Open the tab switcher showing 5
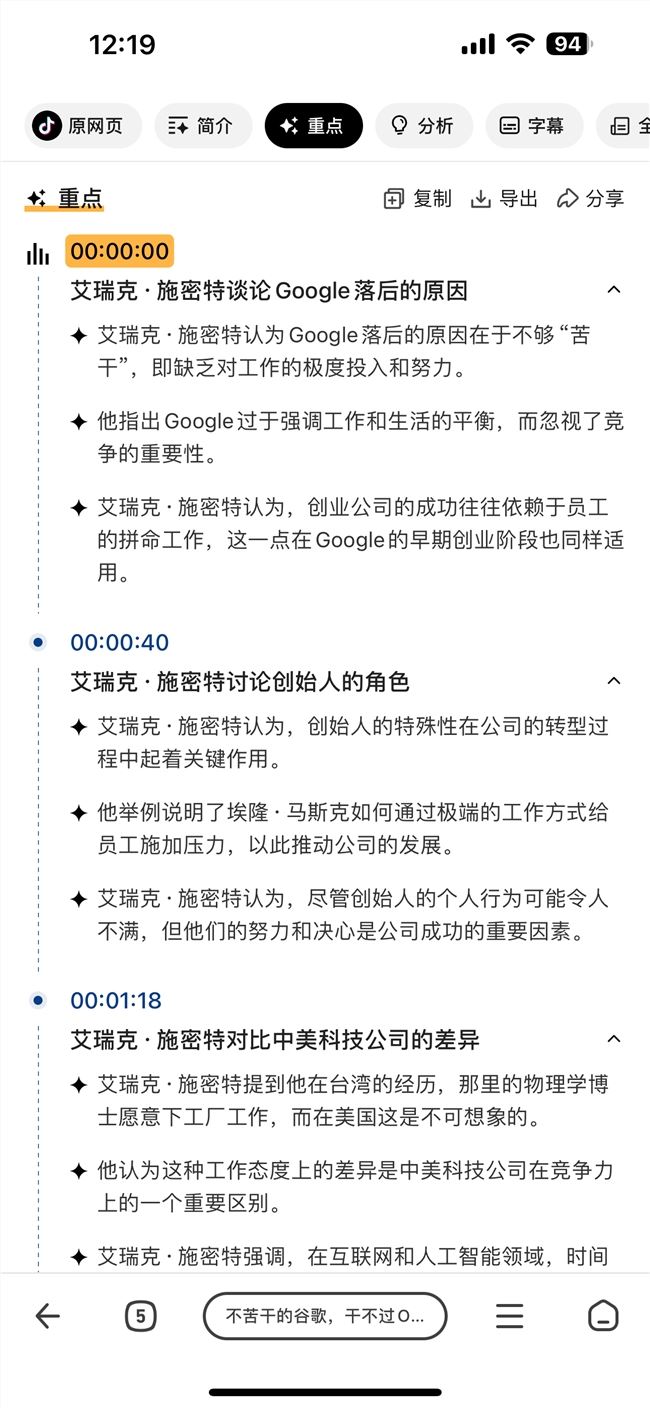This screenshot has width=650, height=1408. click(140, 1316)
